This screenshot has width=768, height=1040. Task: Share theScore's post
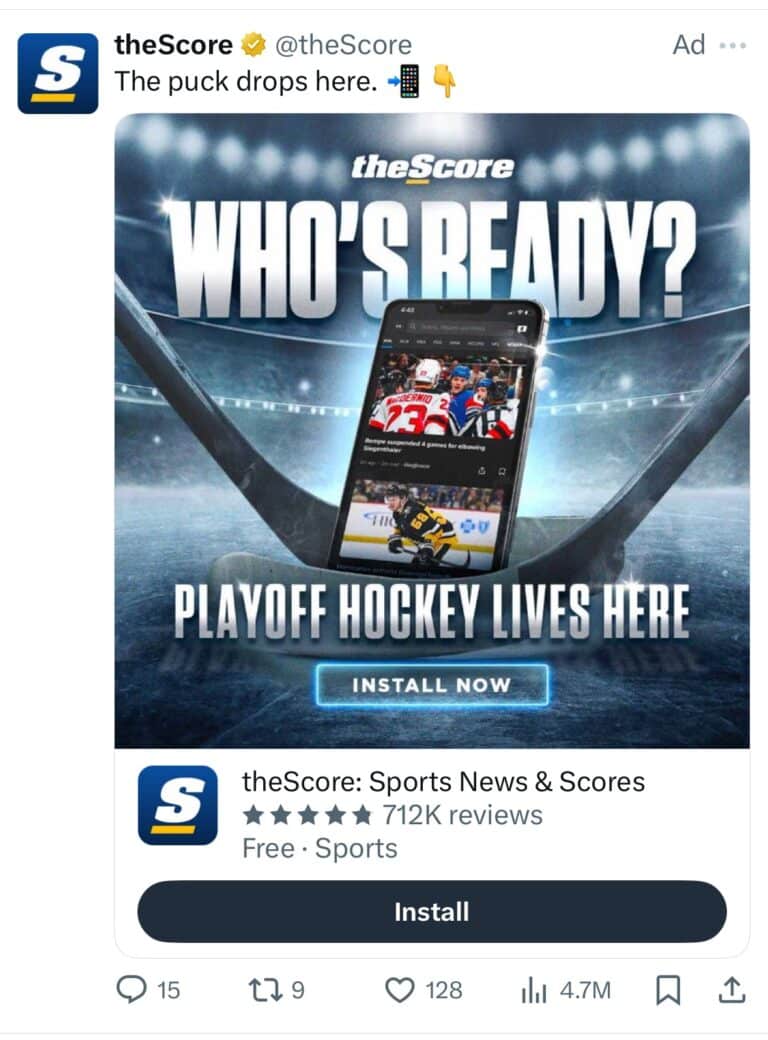[732, 990]
